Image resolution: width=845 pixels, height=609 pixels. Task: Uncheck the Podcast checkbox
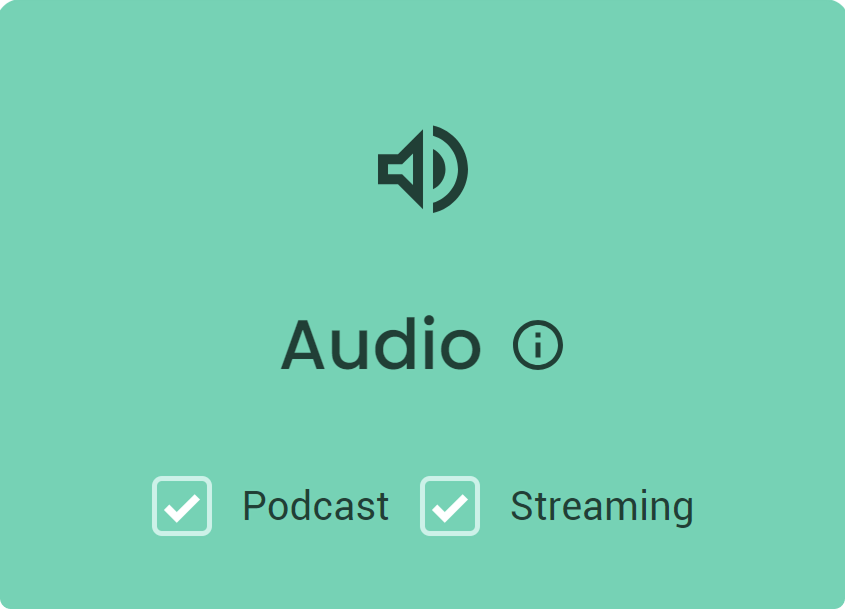tap(182, 506)
